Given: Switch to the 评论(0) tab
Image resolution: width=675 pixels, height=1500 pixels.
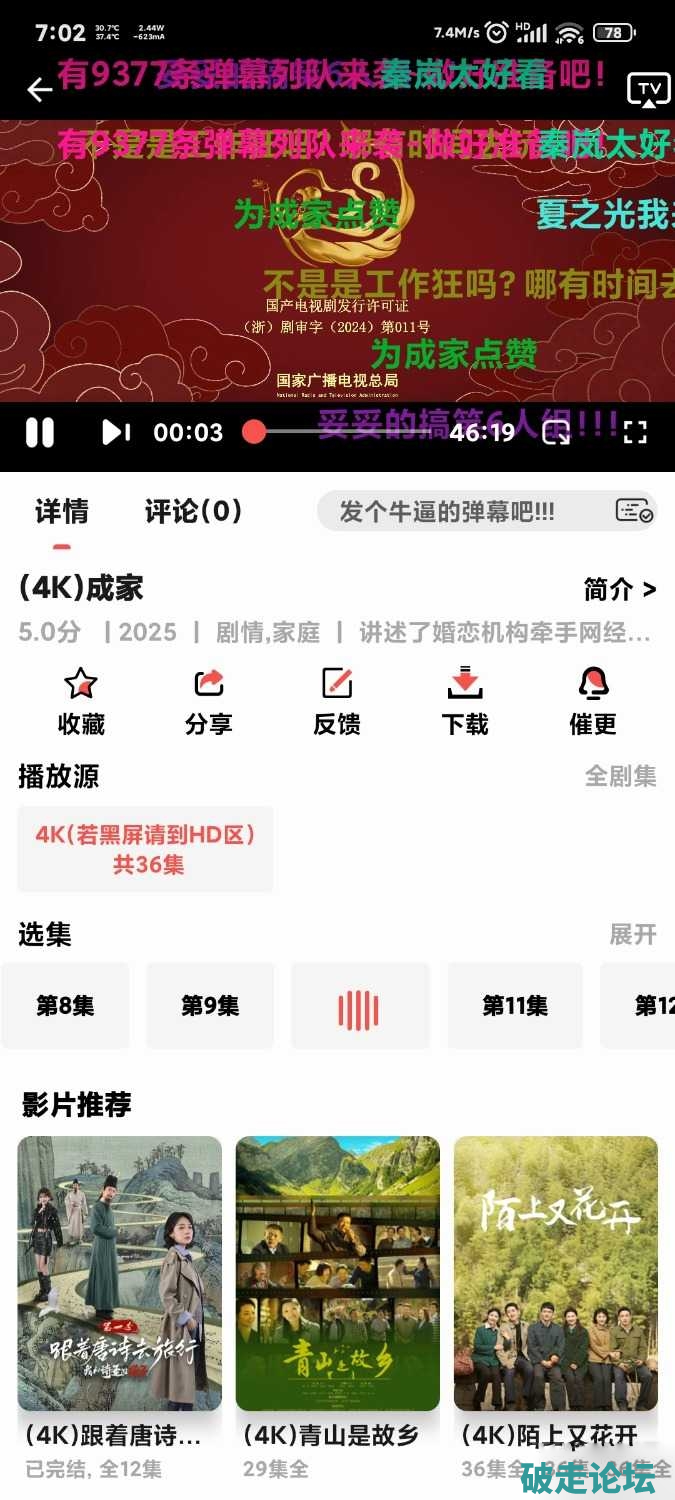Looking at the screenshot, I should [x=193, y=512].
